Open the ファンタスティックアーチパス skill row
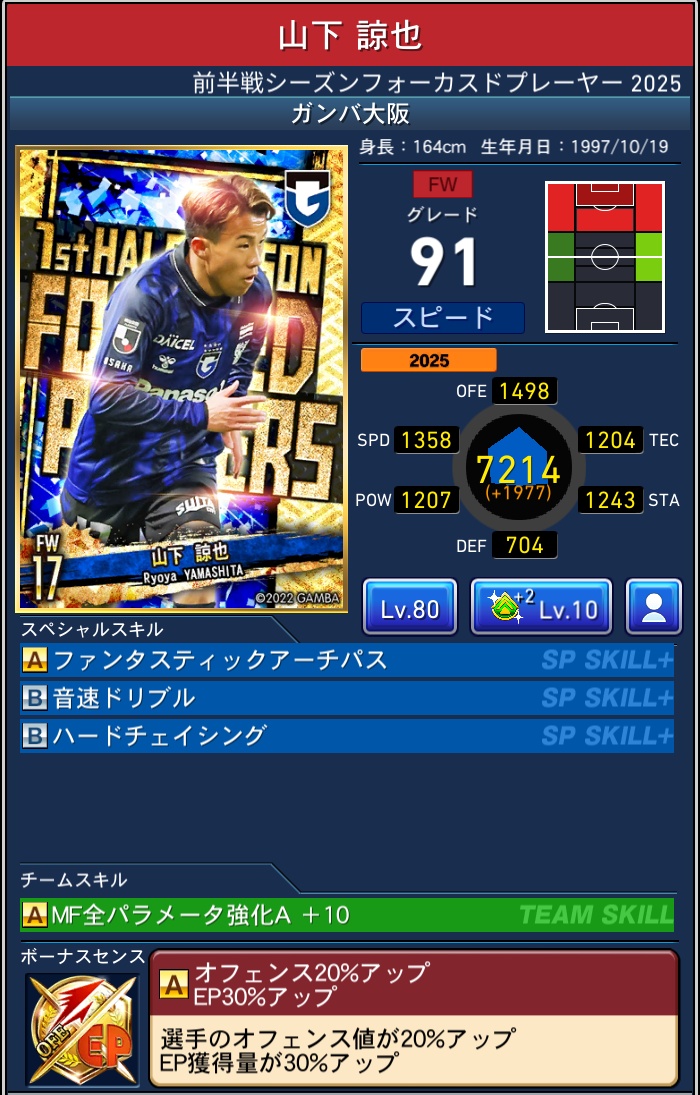Image resolution: width=700 pixels, height=1095 pixels. [346, 660]
